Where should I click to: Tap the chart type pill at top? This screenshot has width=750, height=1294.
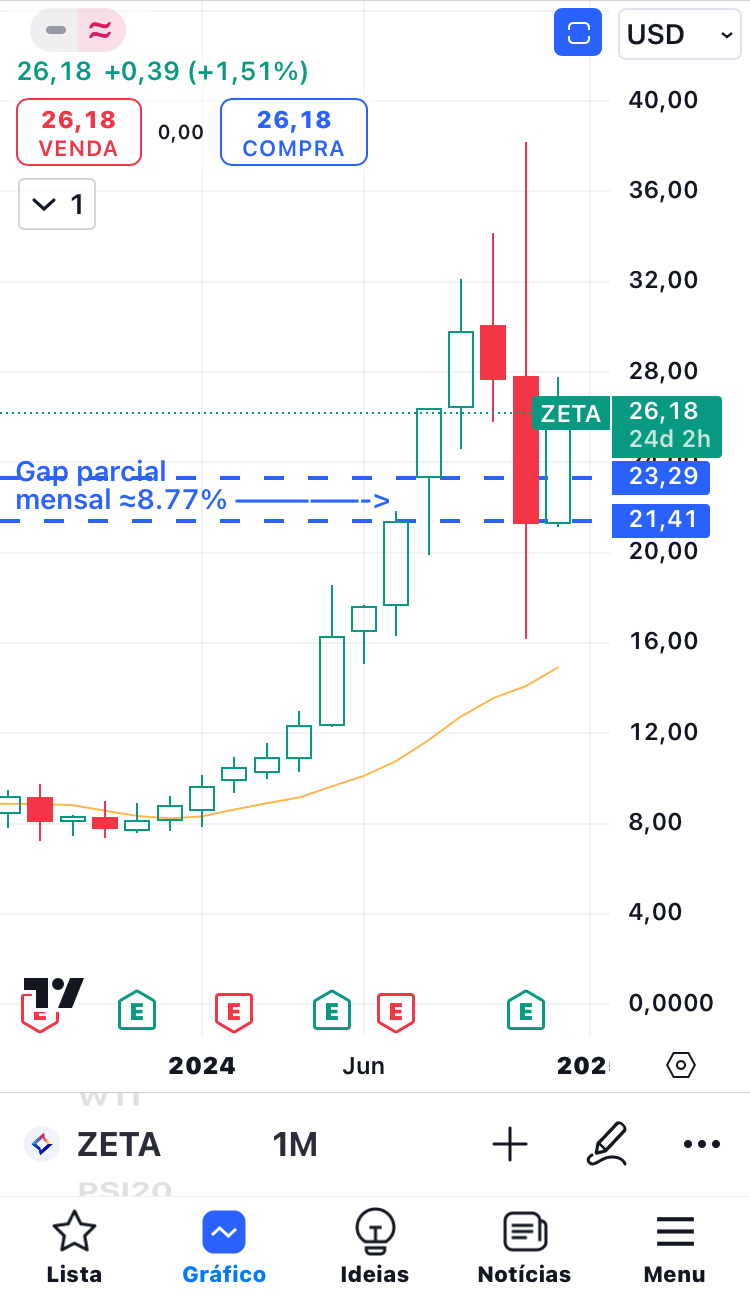pos(78,31)
